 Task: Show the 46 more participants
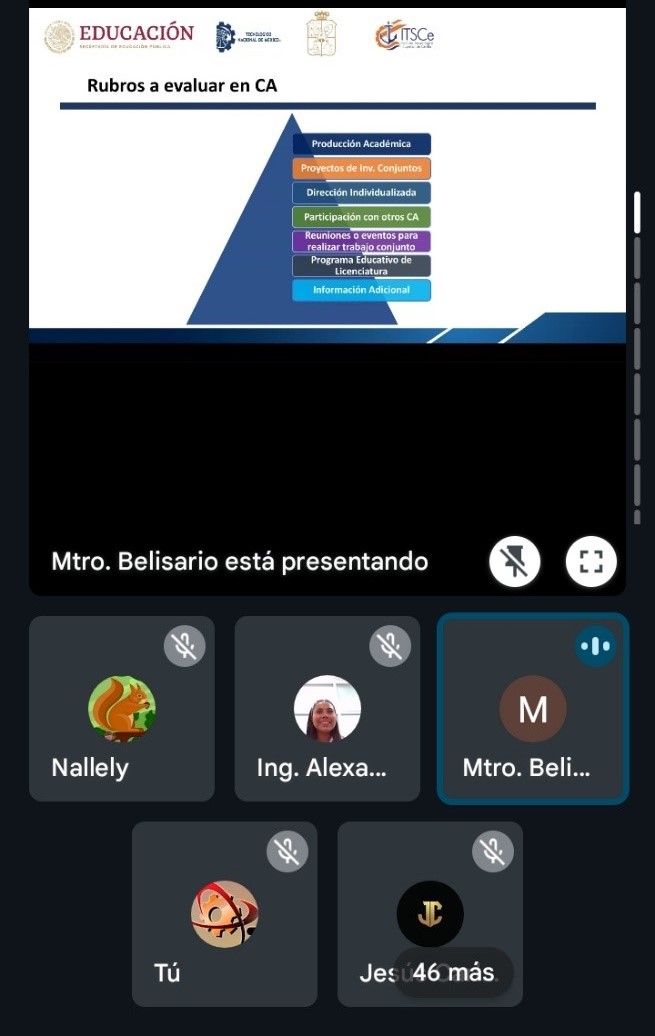[453, 972]
